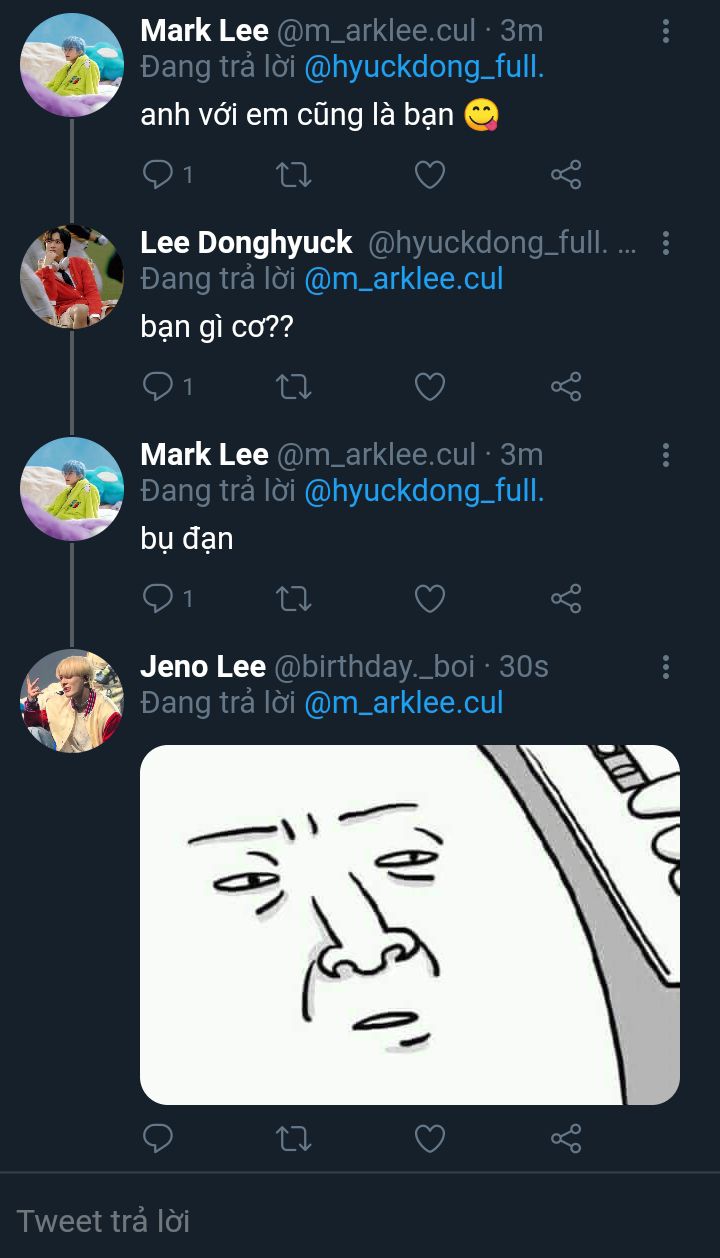Viewport: 720px width, 1258px height.
Task: Open Lee Donghyuck's profile avatar
Action: [71, 276]
